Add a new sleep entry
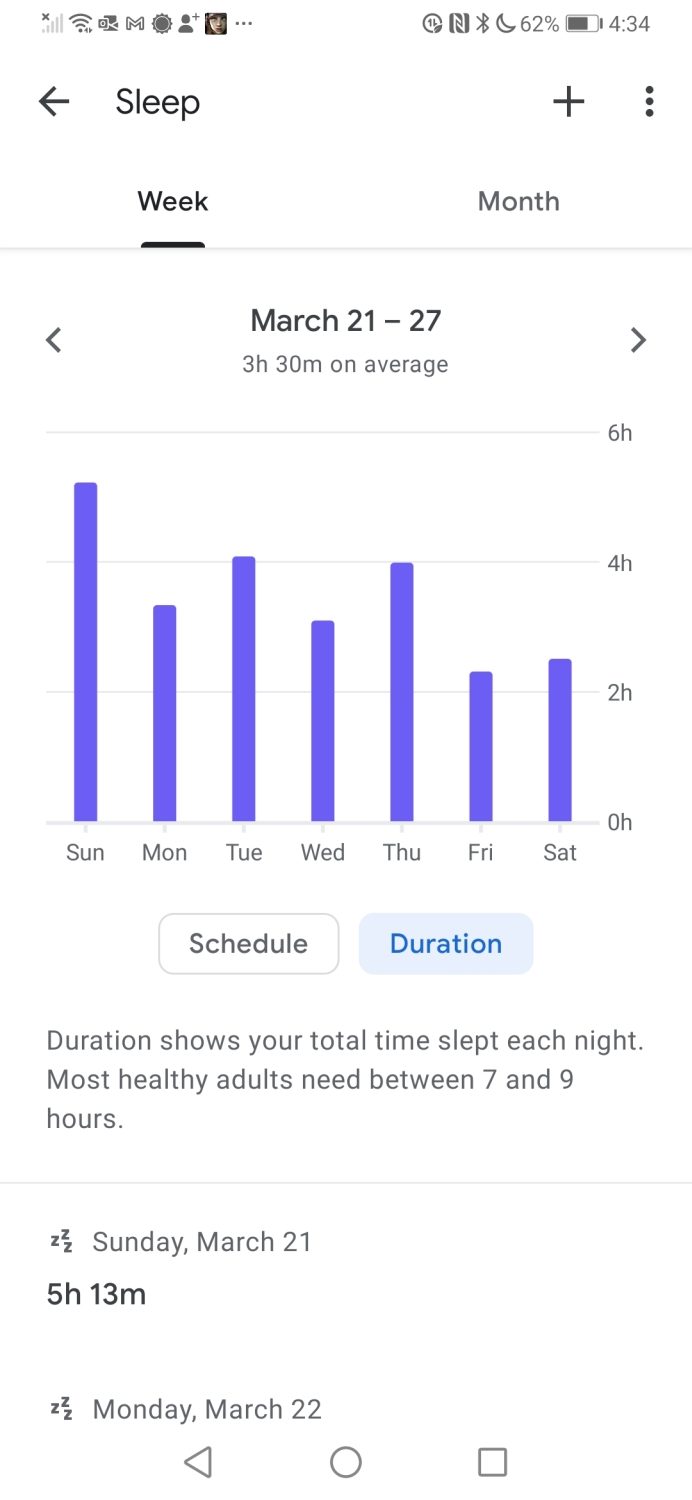This screenshot has width=692, height=1500. [568, 101]
